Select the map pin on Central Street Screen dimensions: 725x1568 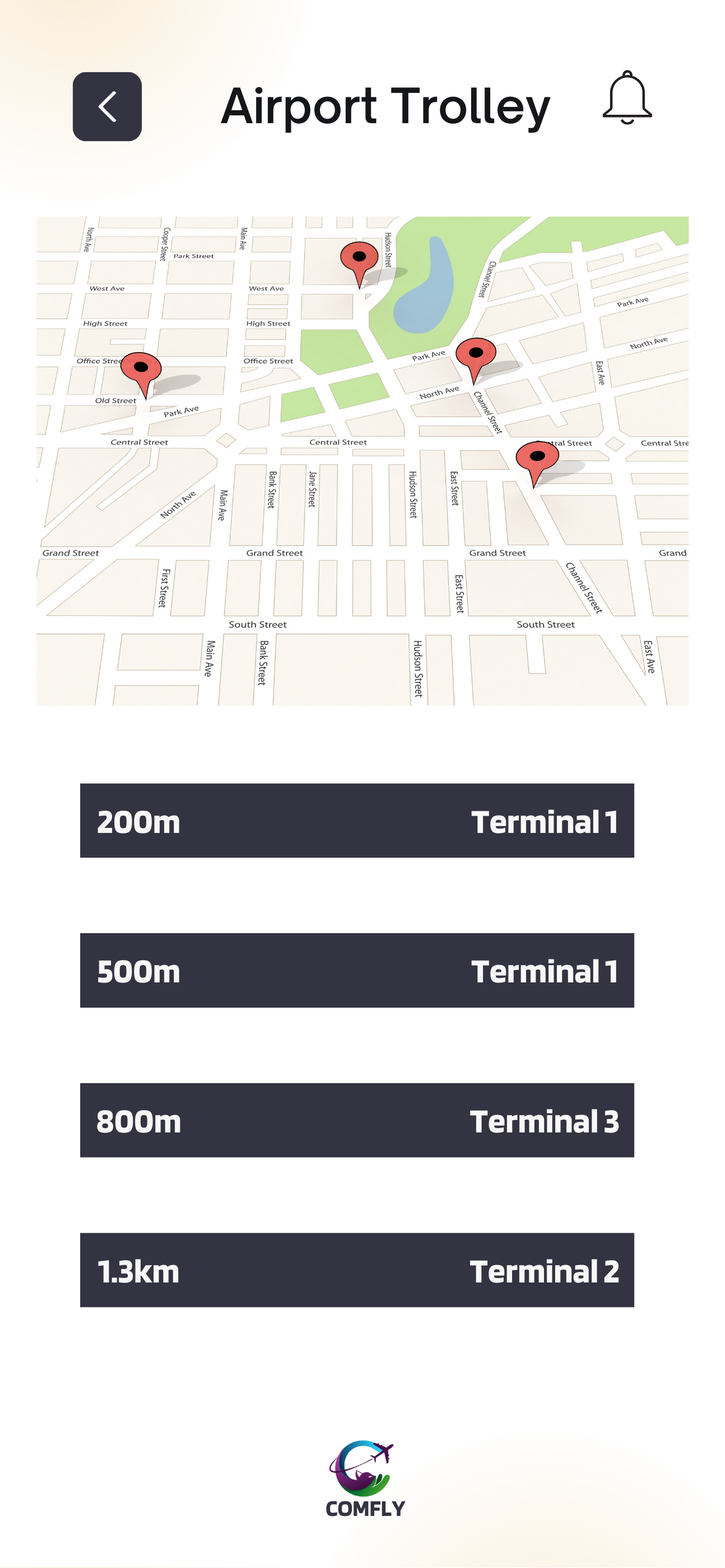point(537,459)
